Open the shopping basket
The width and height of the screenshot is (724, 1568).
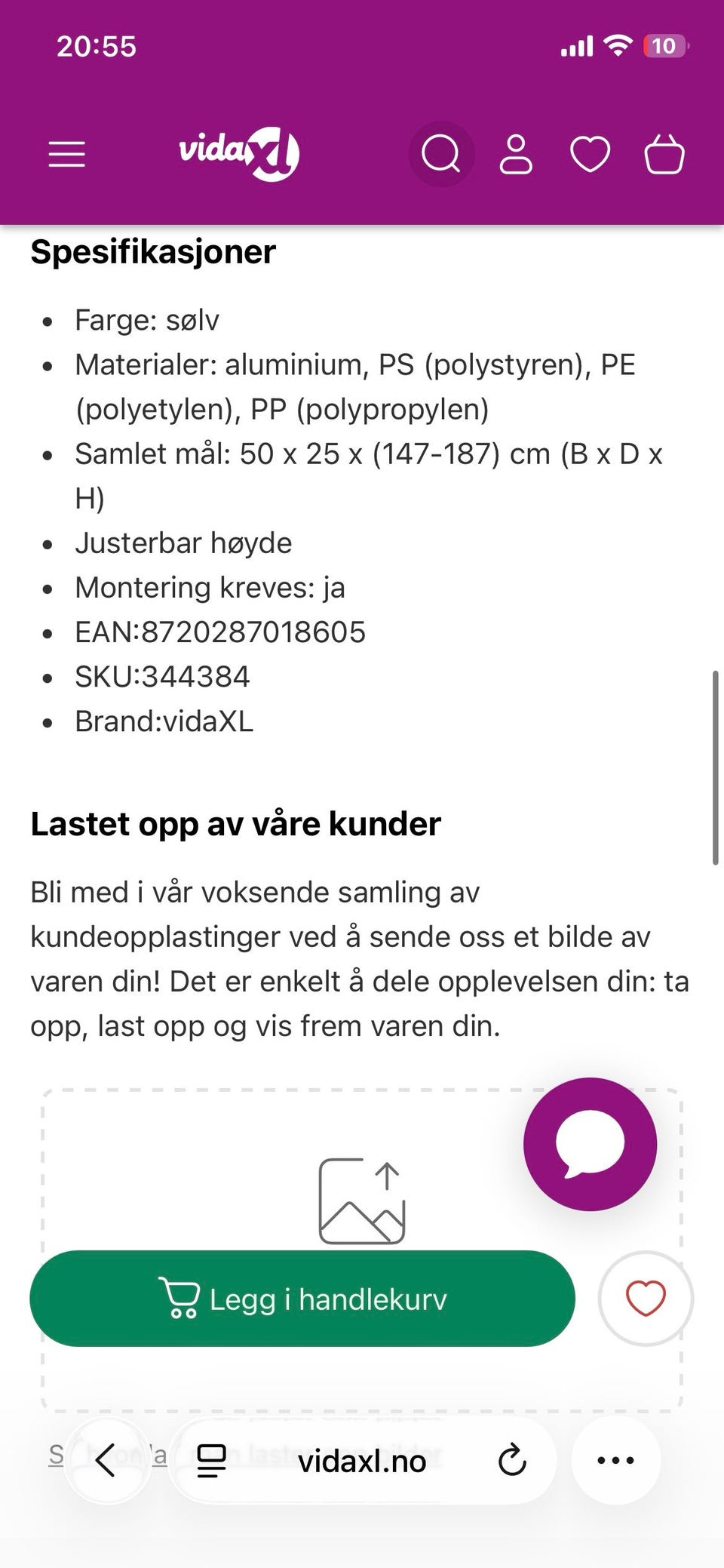click(x=664, y=154)
